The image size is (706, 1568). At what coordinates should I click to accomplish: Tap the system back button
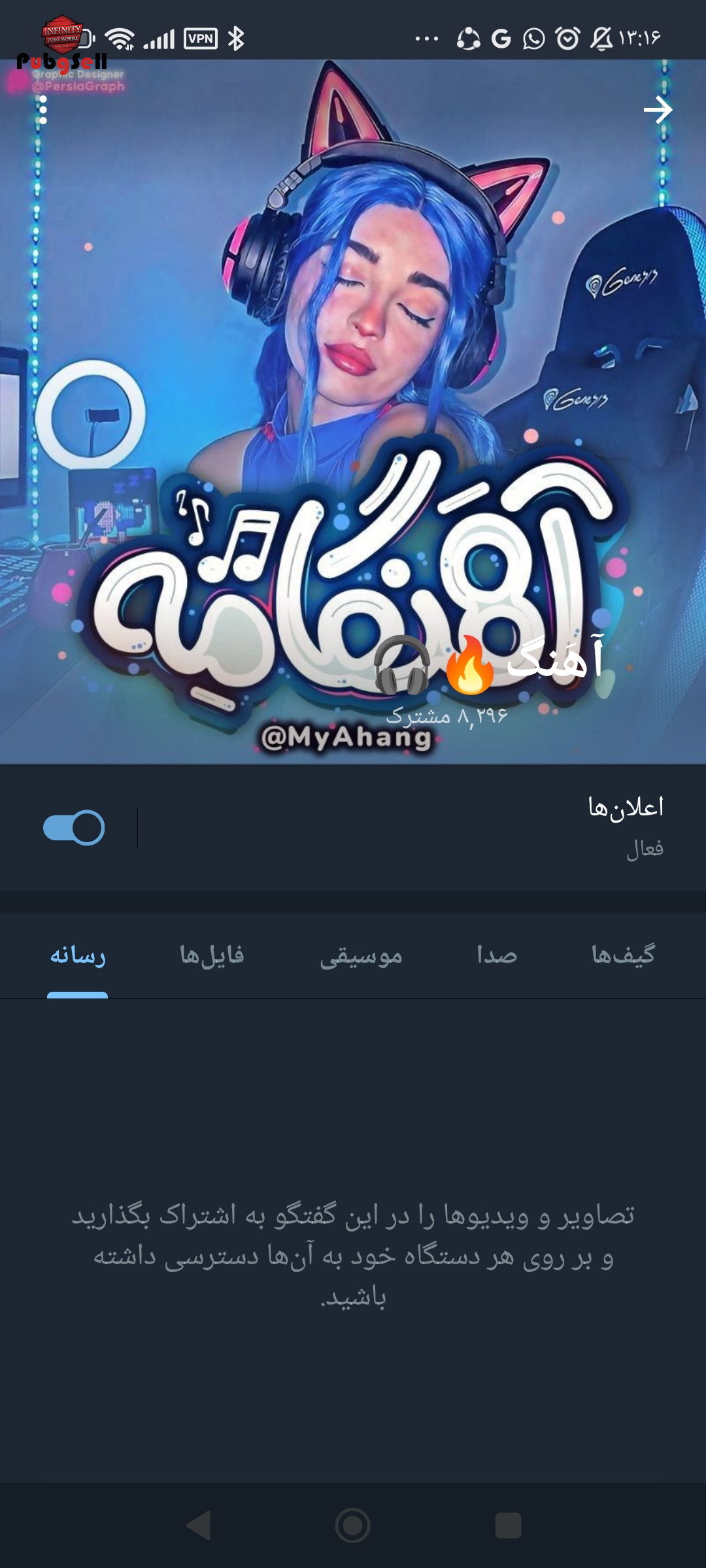(x=198, y=1526)
